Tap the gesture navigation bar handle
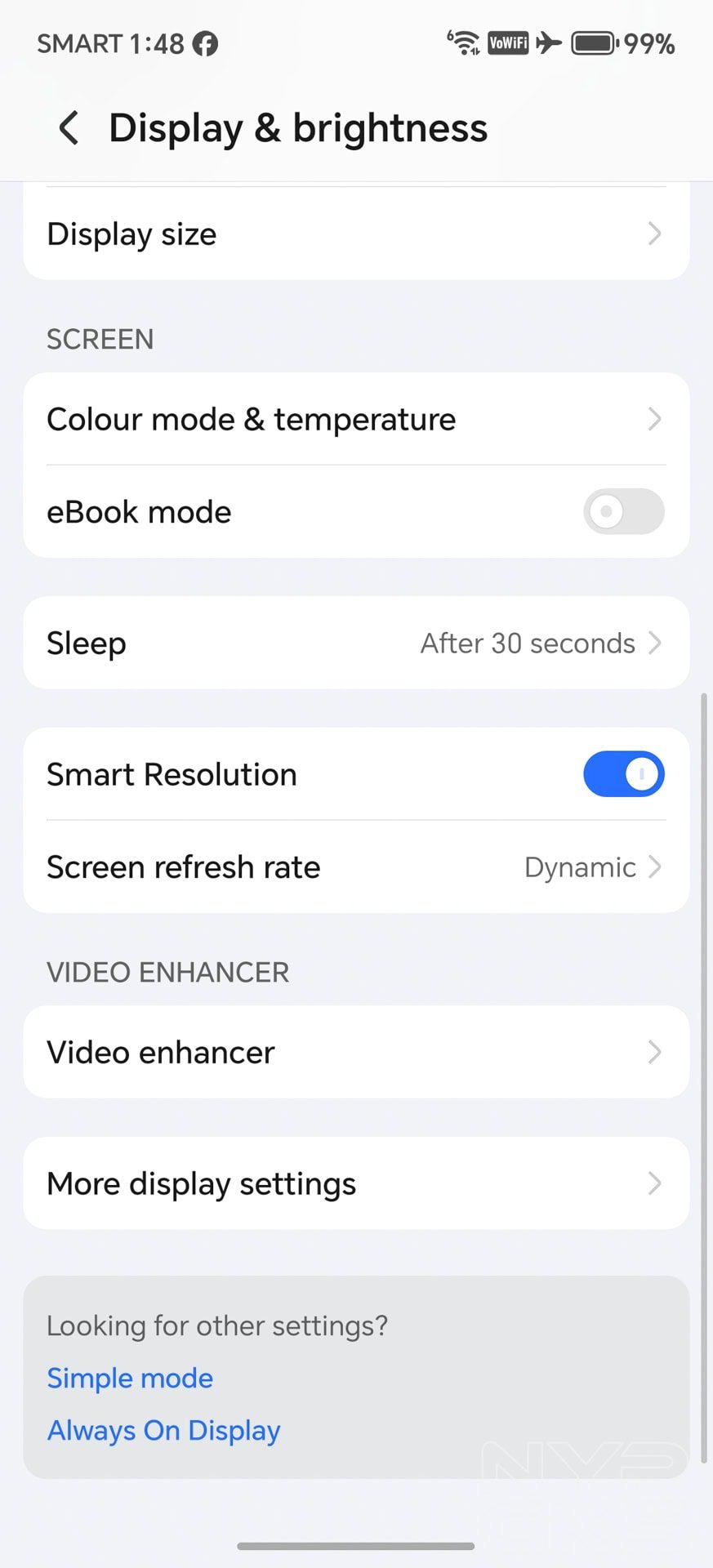Image resolution: width=713 pixels, height=1568 pixels. pos(356,1545)
